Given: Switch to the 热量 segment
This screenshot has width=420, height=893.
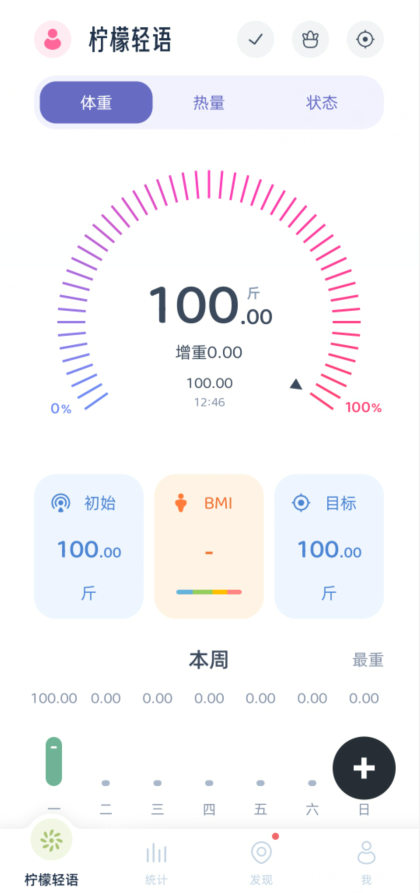Looking at the screenshot, I should coord(209,103).
